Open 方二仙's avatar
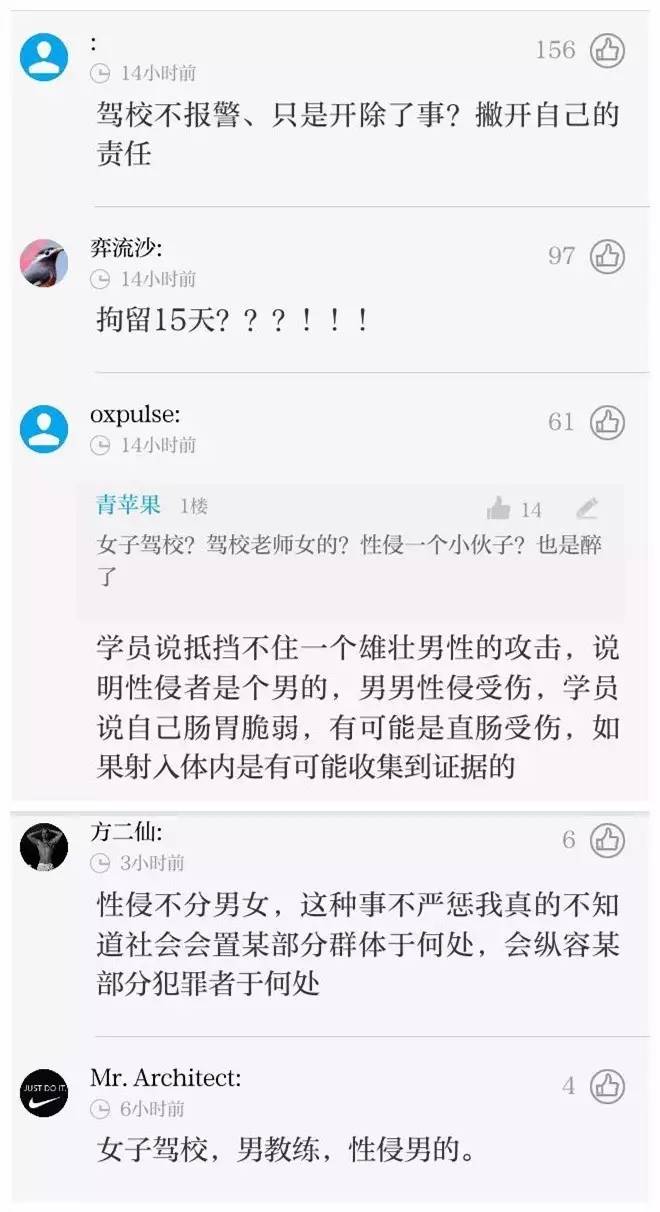The width and height of the screenshot is (660, 1212). tap(44, 846)
